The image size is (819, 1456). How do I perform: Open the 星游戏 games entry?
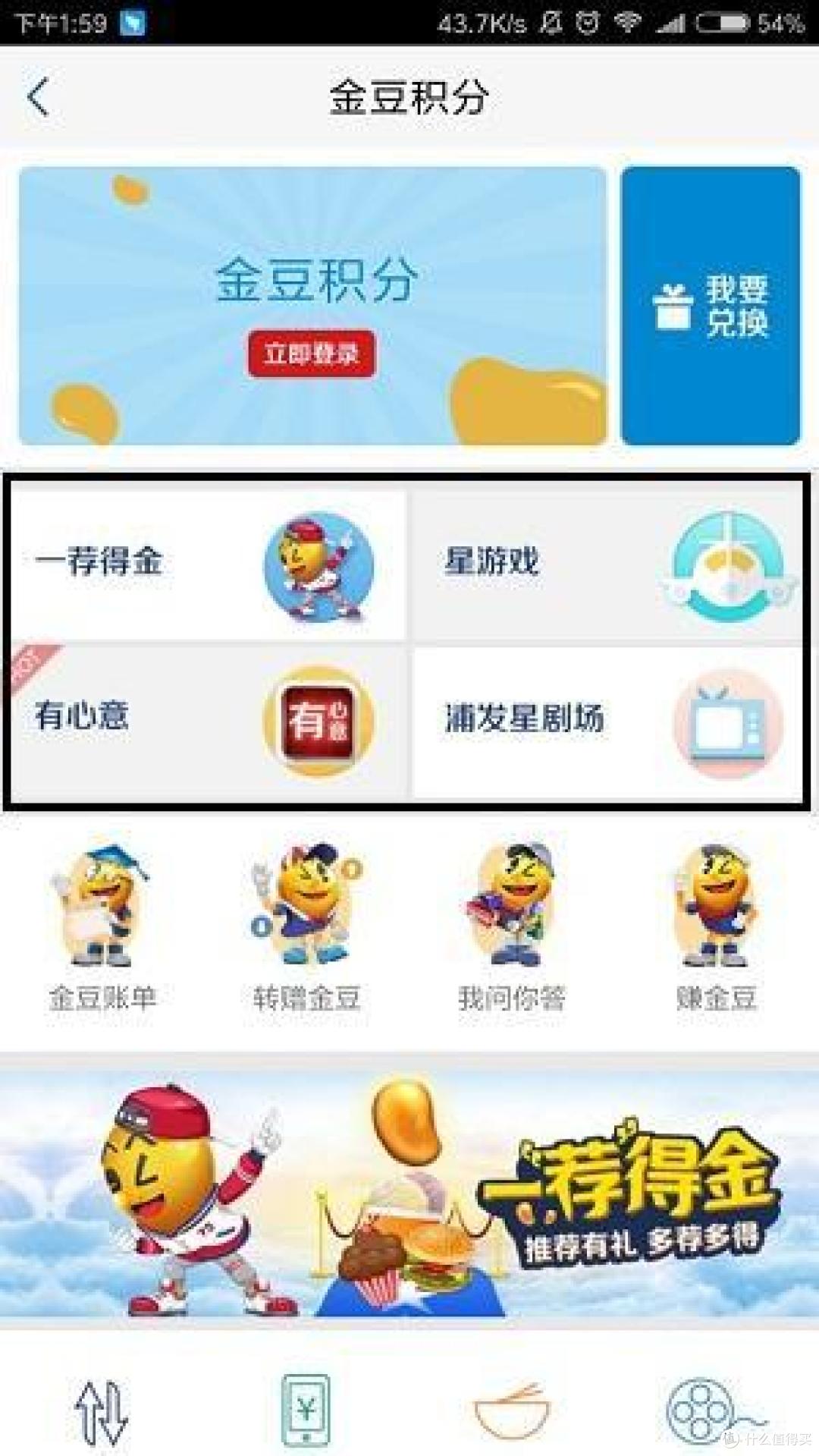tap(607, 564)
